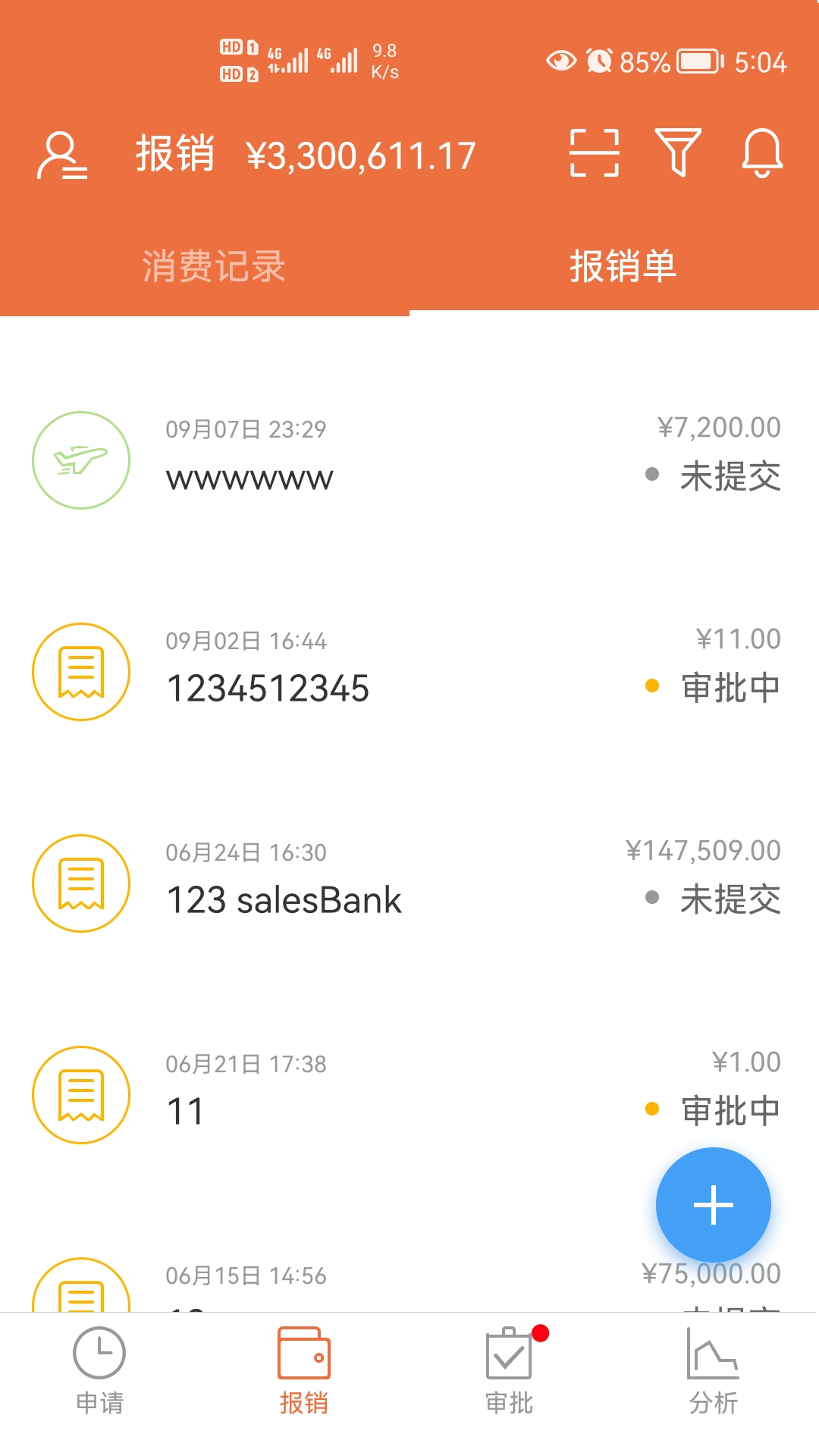Open the 1234512345 expense report
This screenshot has width=819, height=1456.
point(409,672)
